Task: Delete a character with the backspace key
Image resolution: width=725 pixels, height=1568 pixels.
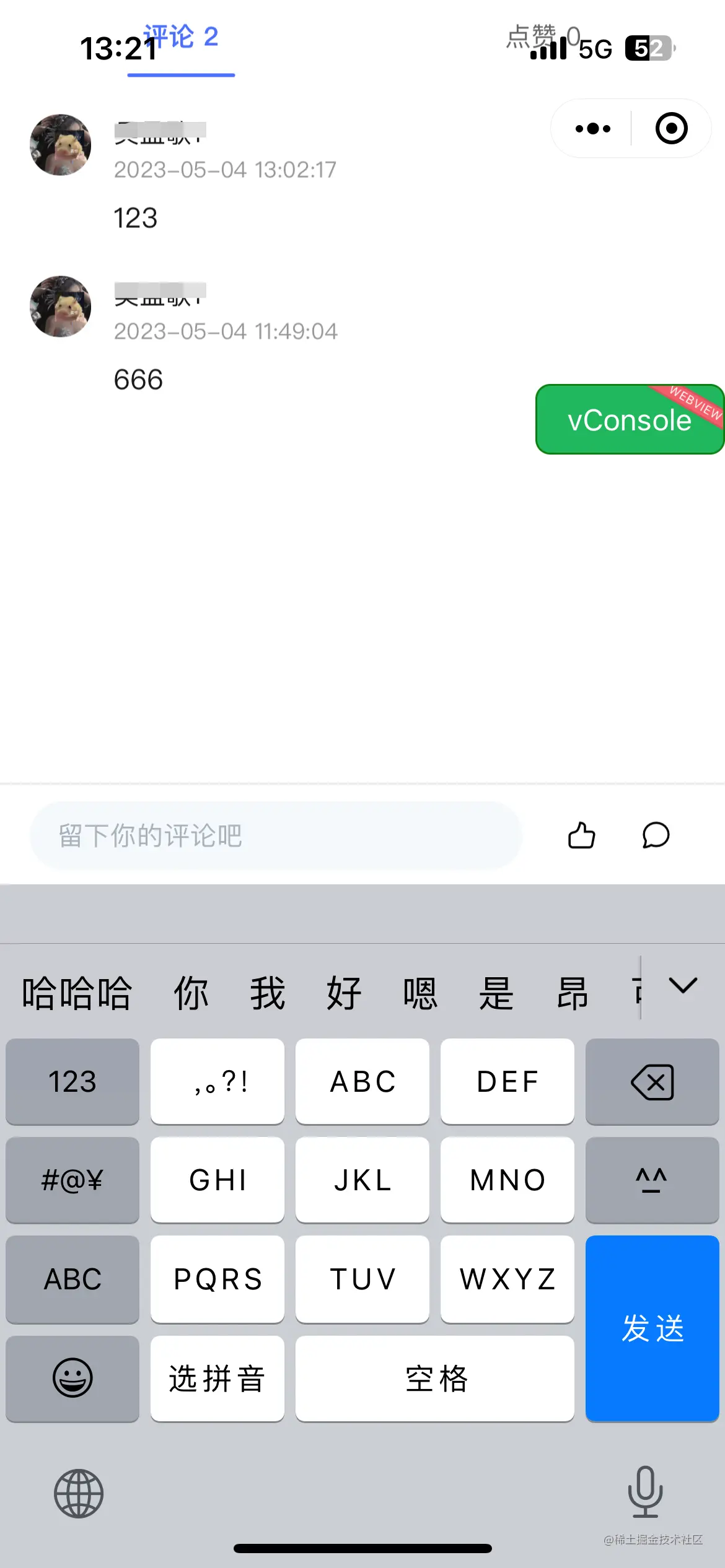Action: pyautogui.click(x=652, y=1081)
